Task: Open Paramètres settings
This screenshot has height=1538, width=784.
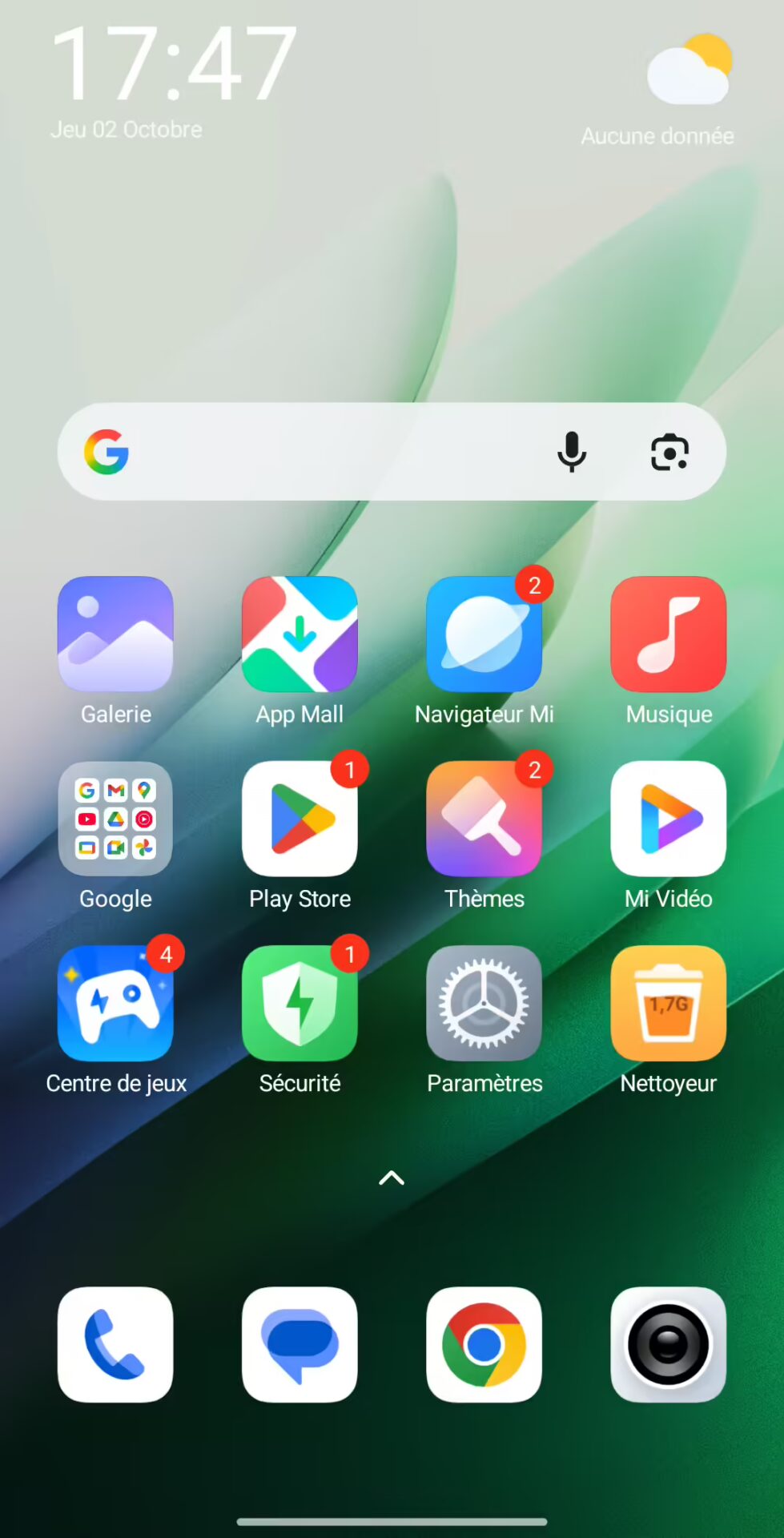Action: 484,1003
